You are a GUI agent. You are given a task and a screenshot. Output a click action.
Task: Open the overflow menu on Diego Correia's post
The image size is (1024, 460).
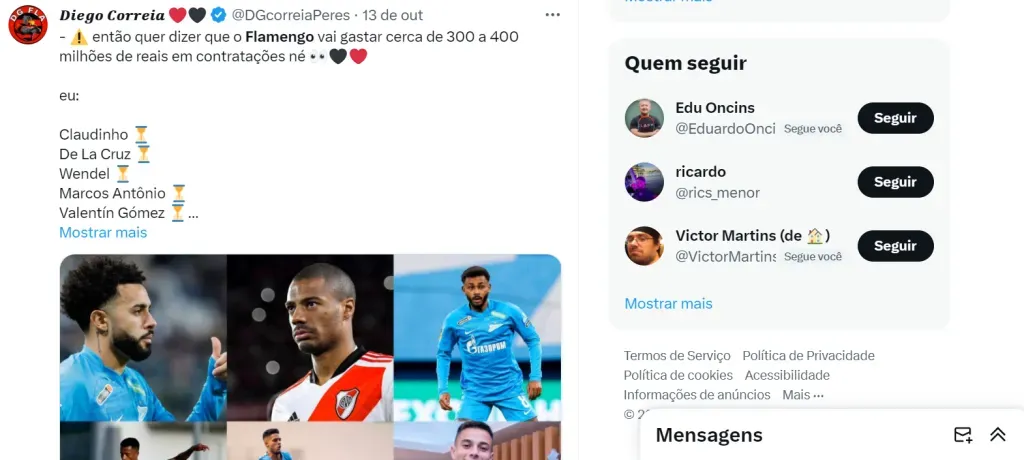[x=553, y=15]
